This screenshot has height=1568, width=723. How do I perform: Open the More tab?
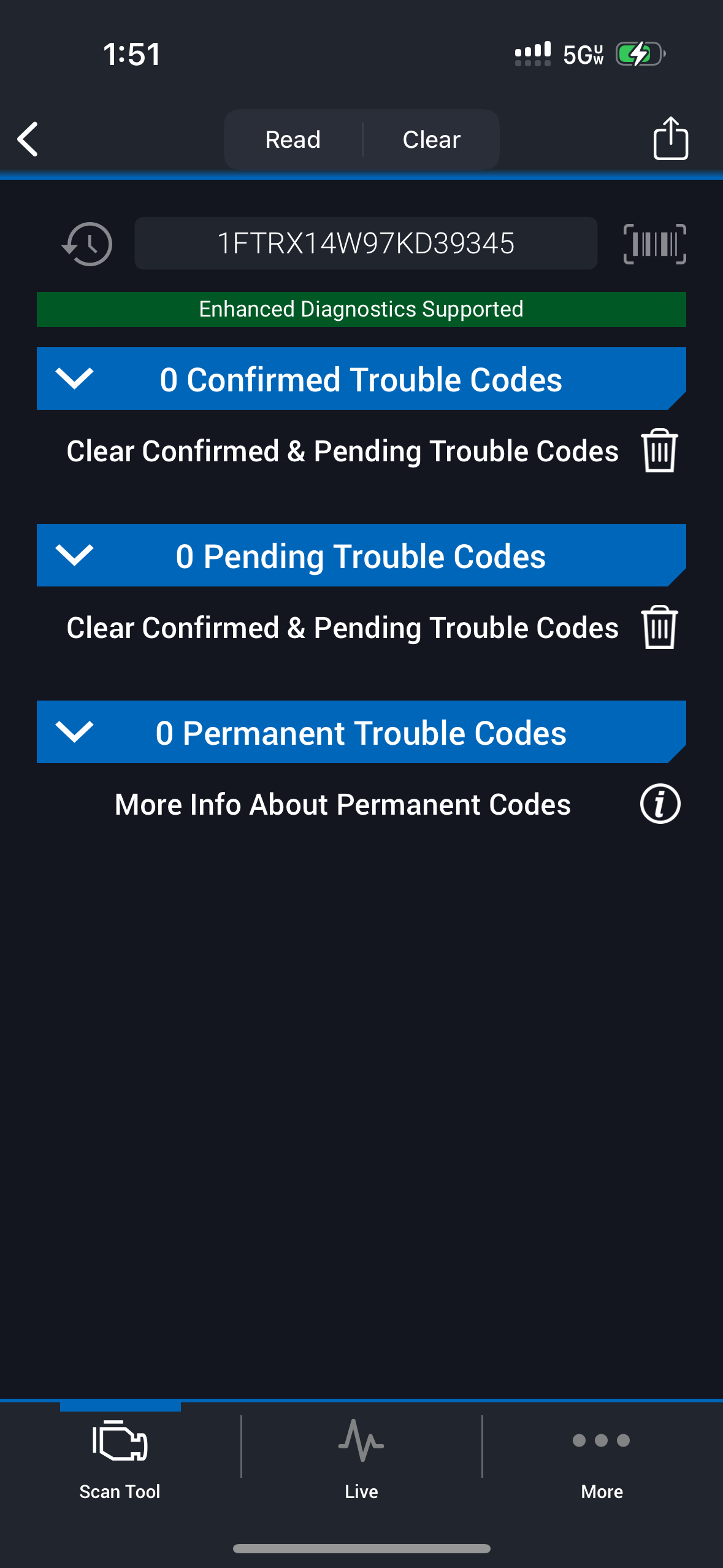point(602,1460)
